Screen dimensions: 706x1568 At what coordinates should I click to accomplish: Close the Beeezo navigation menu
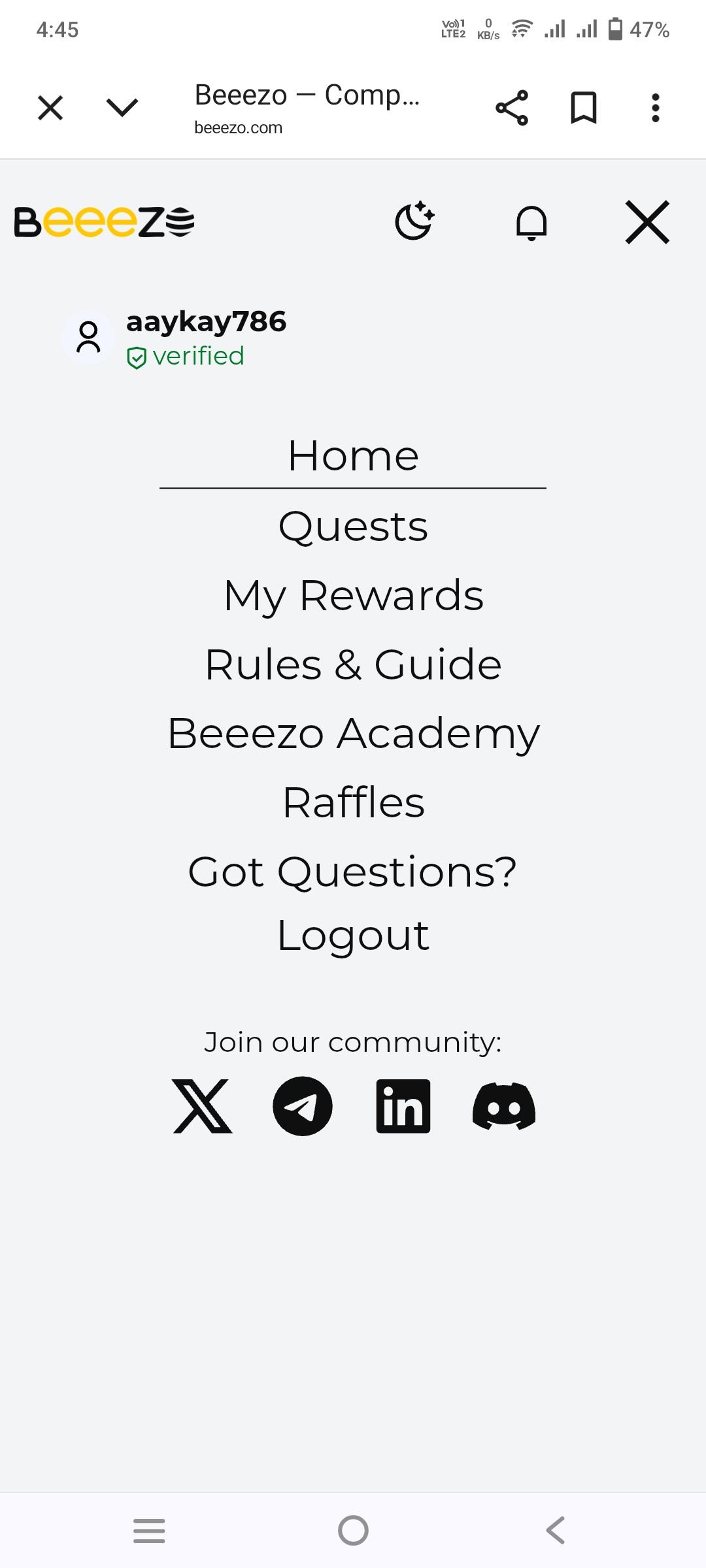[x=647, y=222]
